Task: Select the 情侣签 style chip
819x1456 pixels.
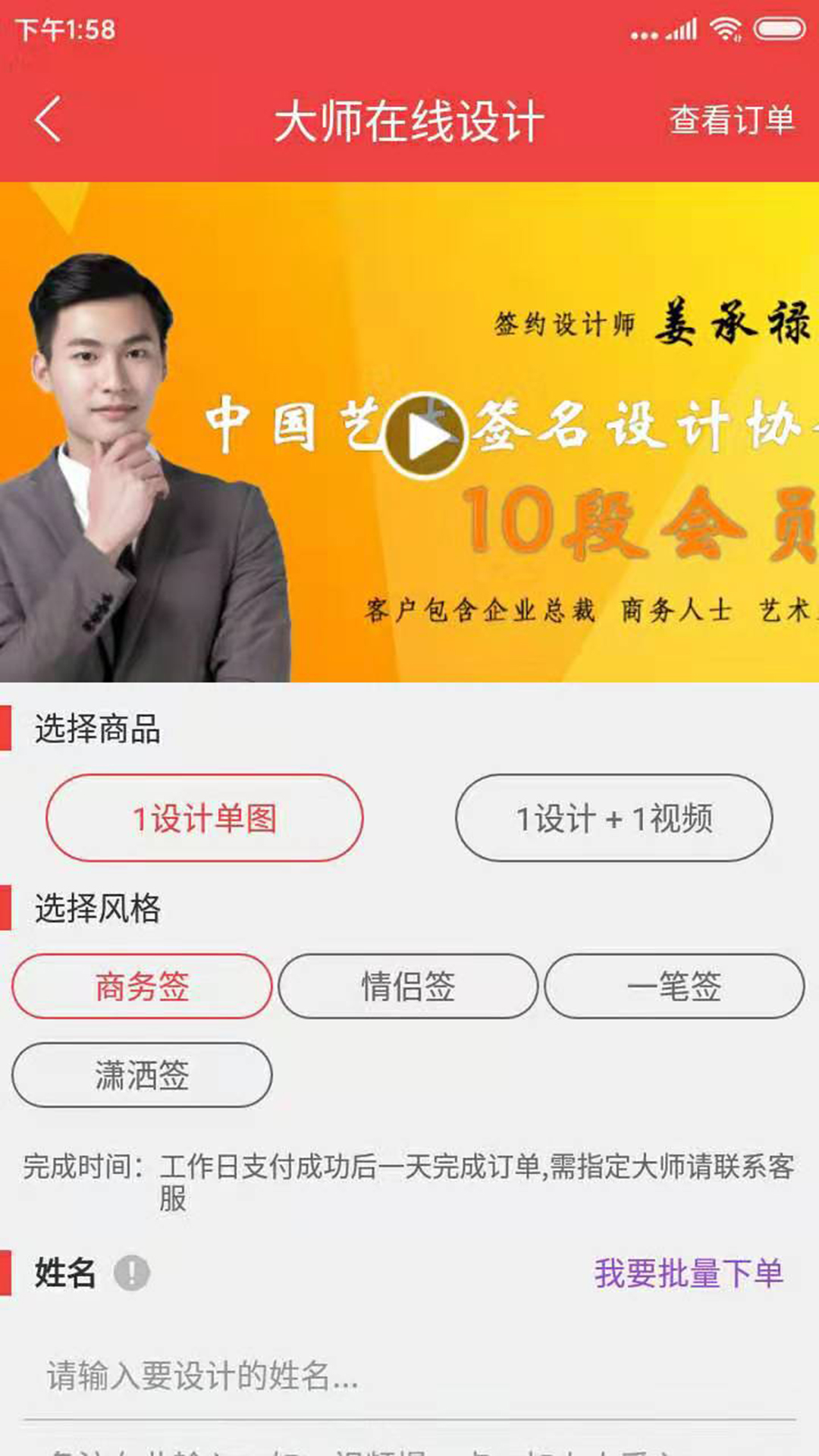Action: (x=408, y=987)
